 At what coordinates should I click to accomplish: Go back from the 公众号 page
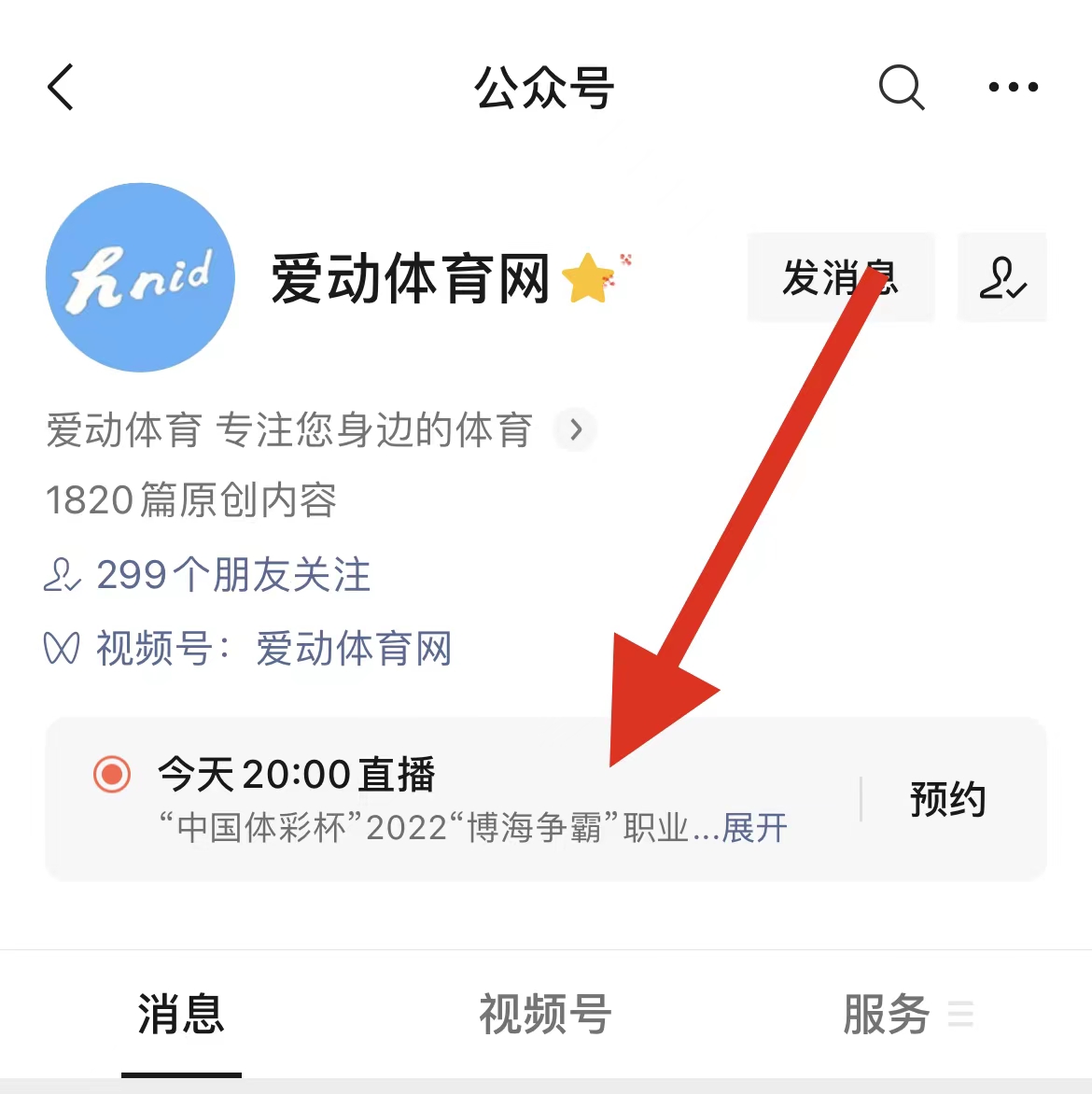[62, 88]
